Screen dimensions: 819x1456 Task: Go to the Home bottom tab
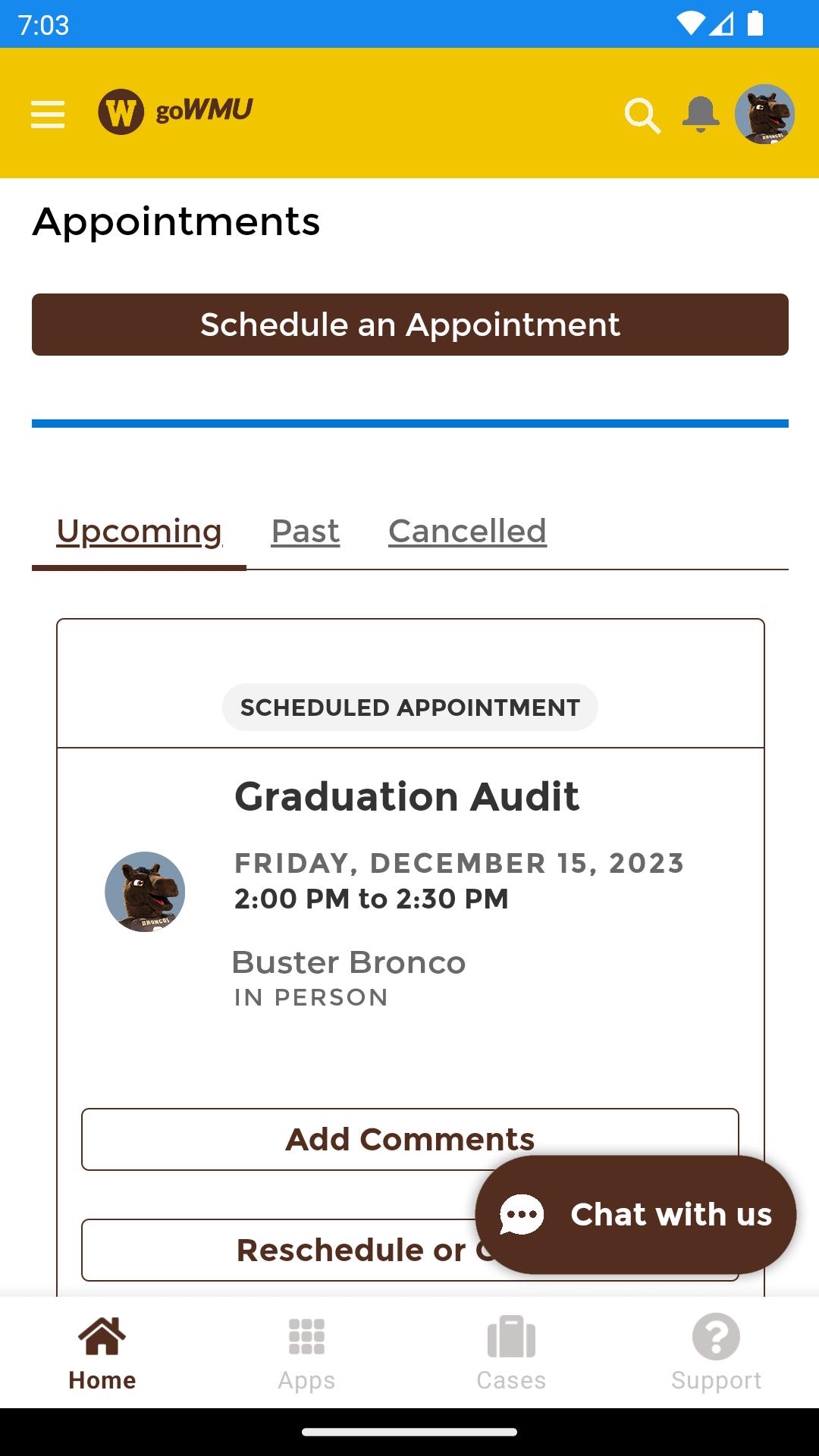102,1353
